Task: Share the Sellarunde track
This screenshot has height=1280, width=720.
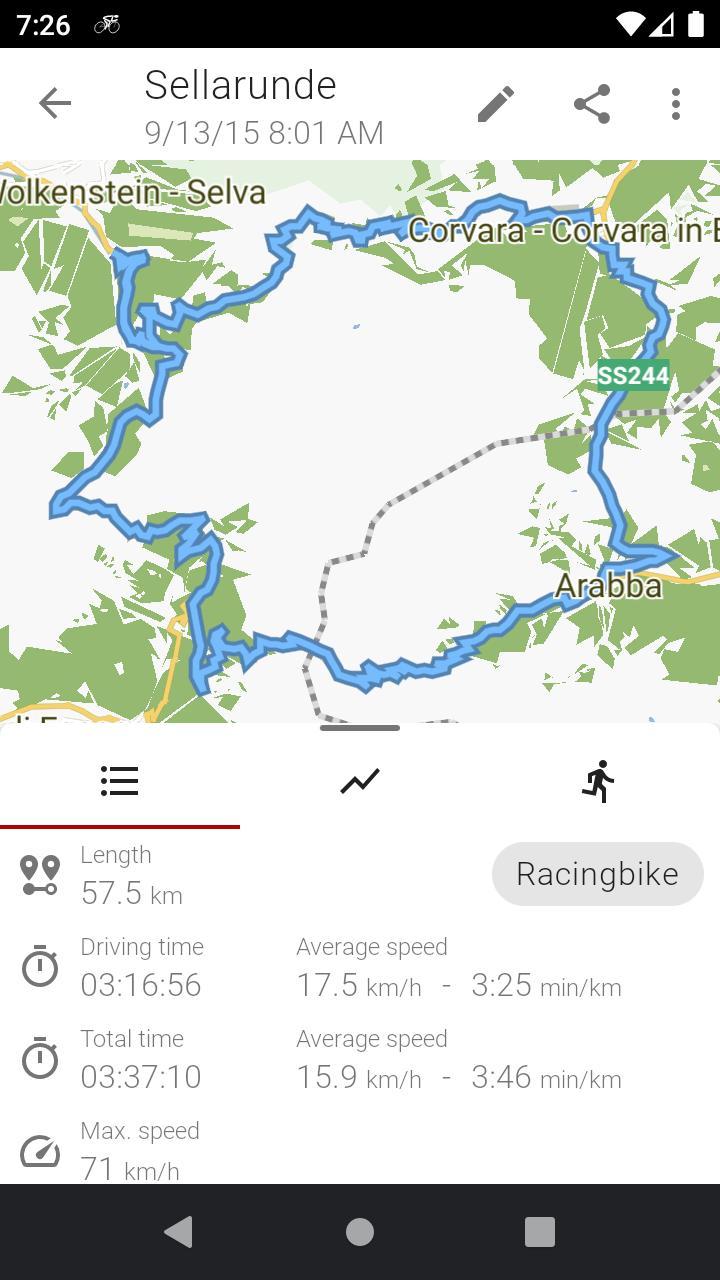Action: pos(592,103)
